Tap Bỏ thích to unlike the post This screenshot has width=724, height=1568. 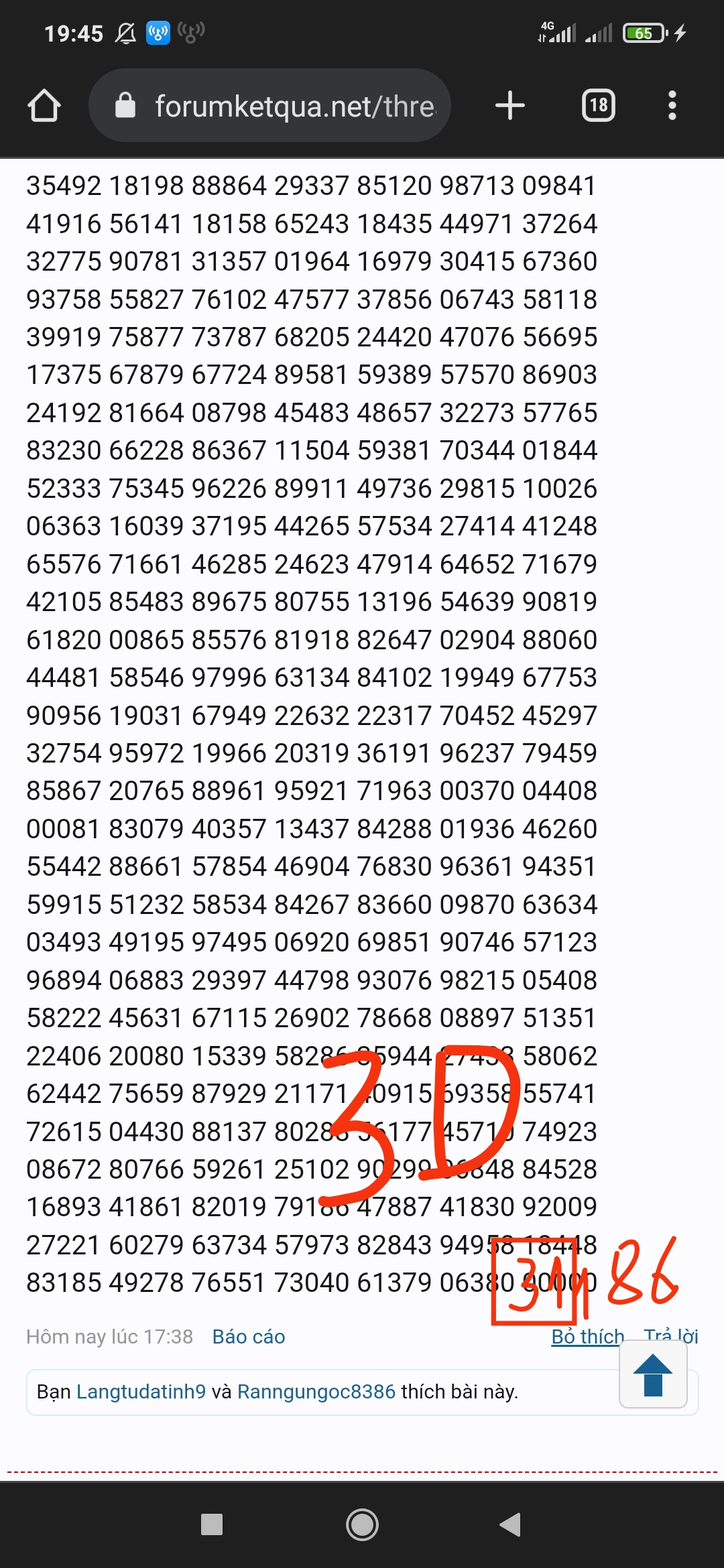pos(587,1337)
